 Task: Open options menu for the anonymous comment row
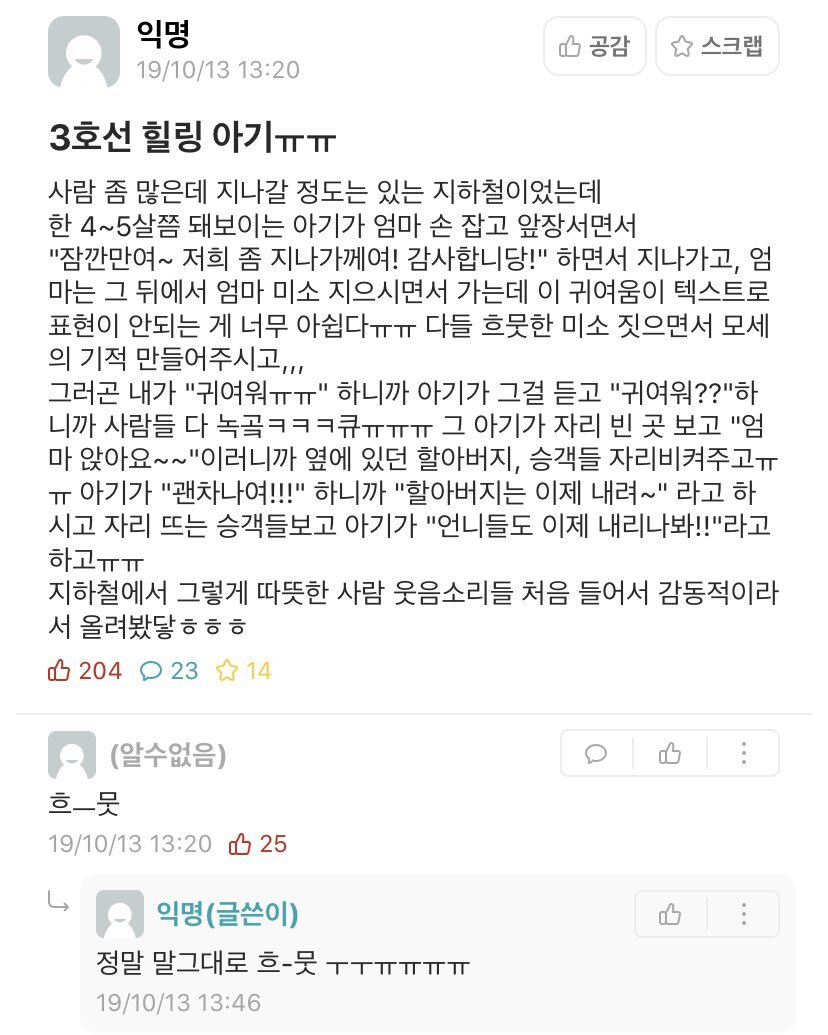pyautogui.click(x=742, y=754)
